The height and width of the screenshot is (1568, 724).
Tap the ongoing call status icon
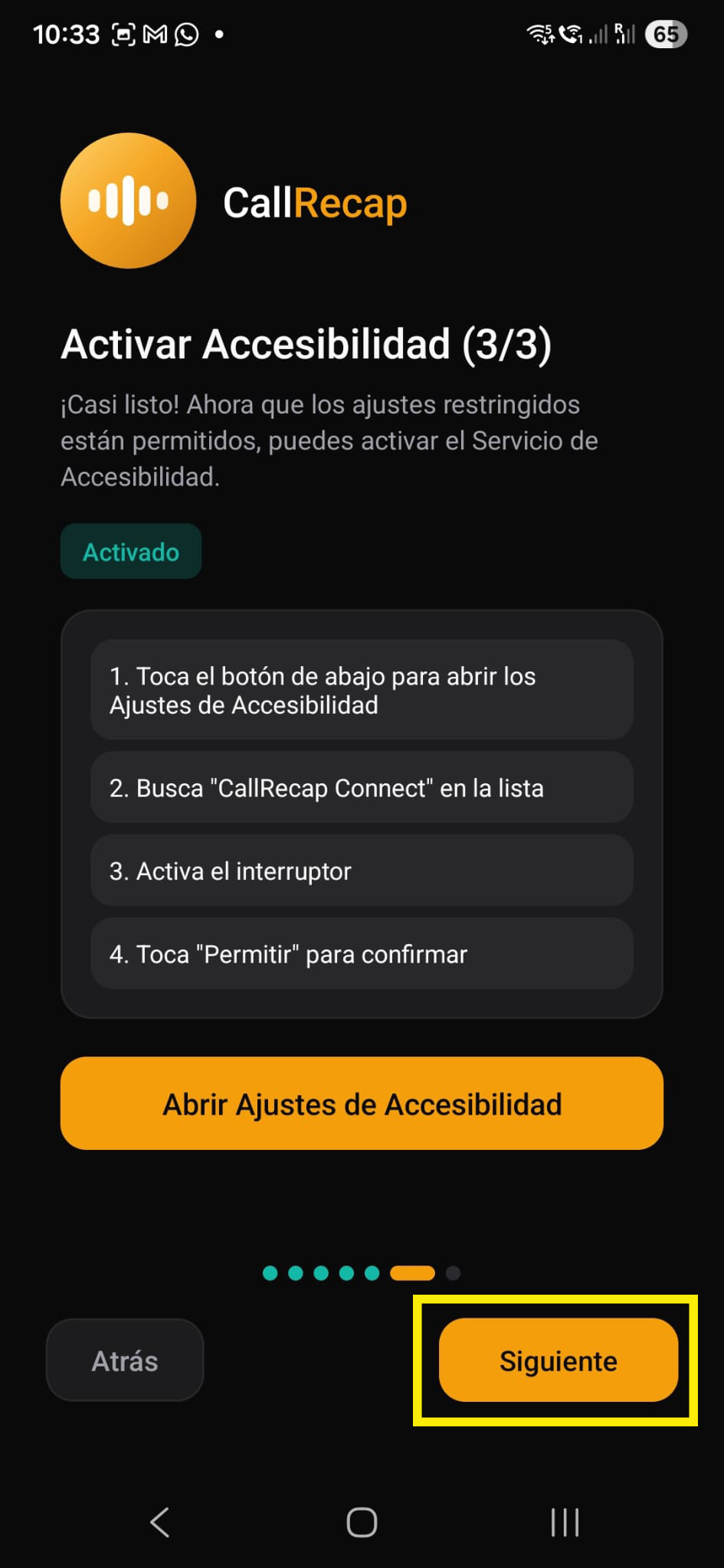click(572, 33)
